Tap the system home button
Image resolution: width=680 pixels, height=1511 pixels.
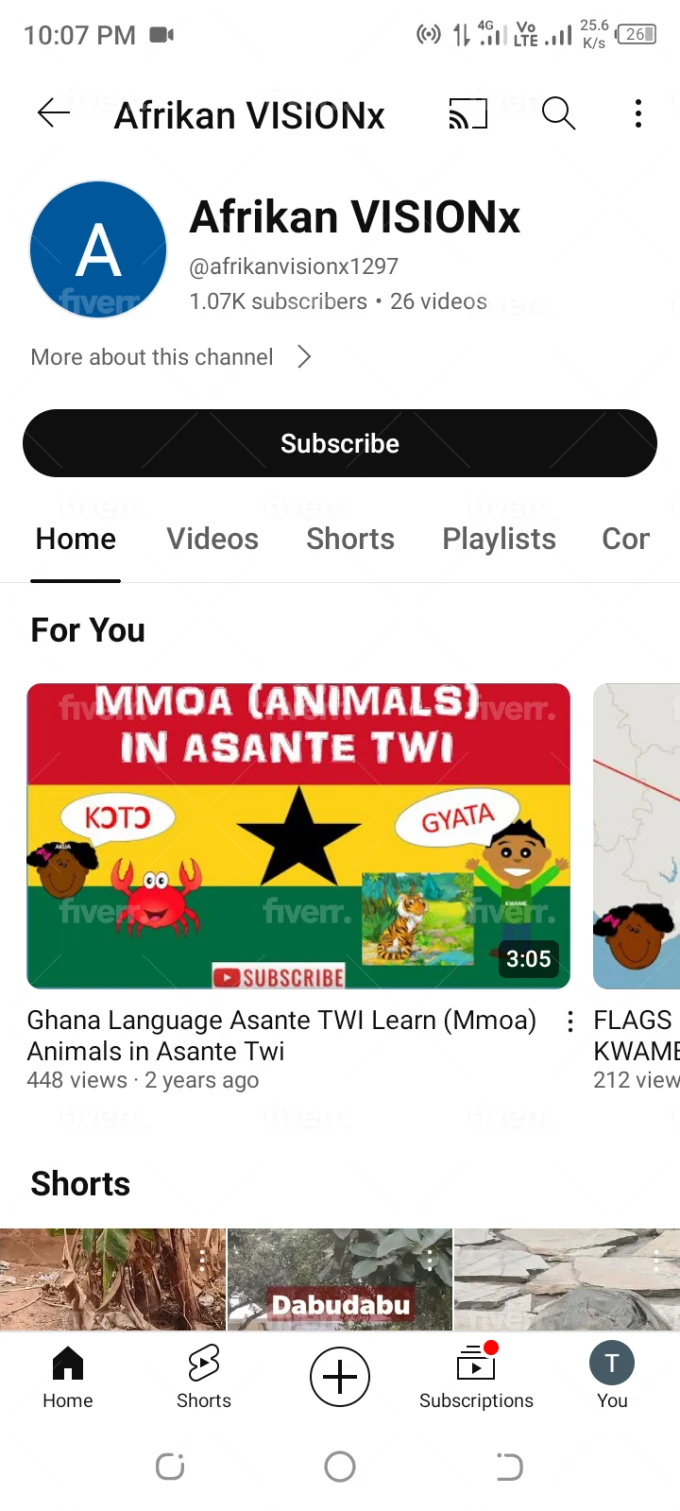point(340,1467)
